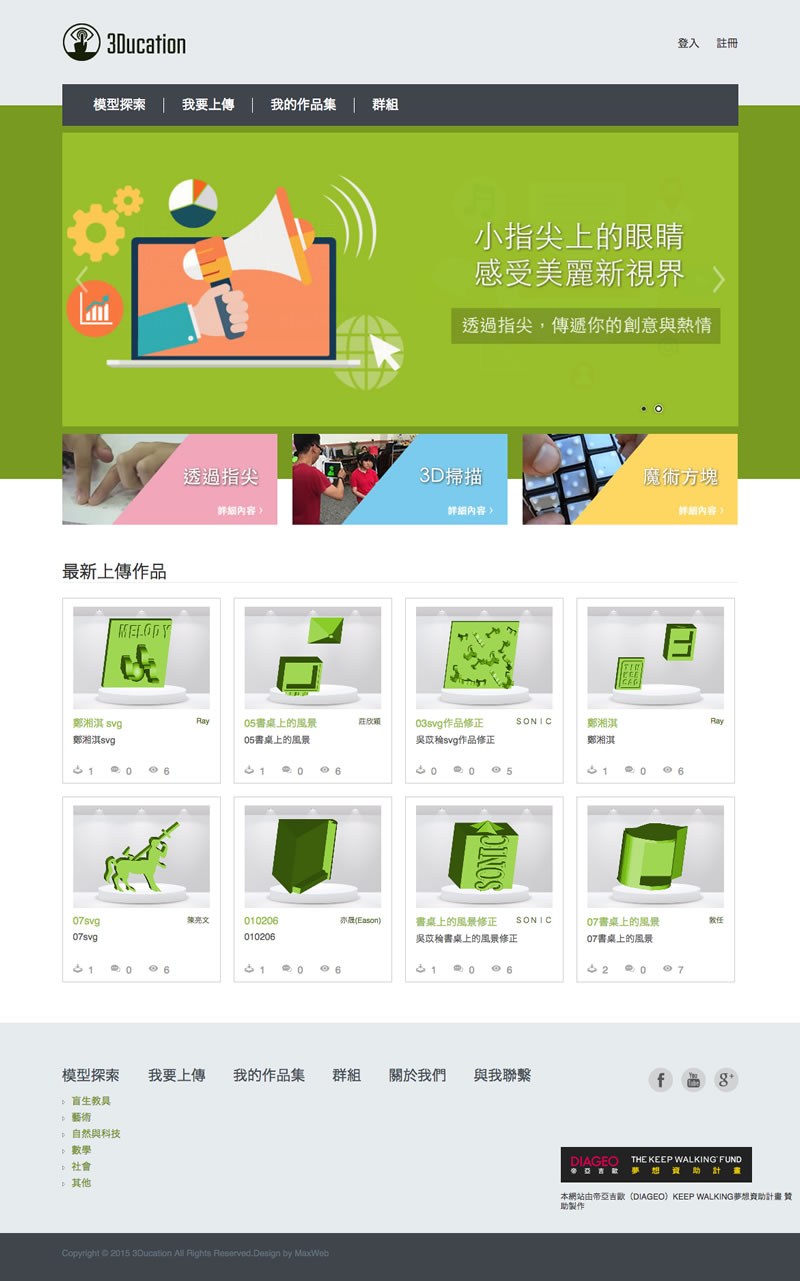
Task: Open the YouTube channel icon
Action: pyautogui.click(x=693, y=1080)
